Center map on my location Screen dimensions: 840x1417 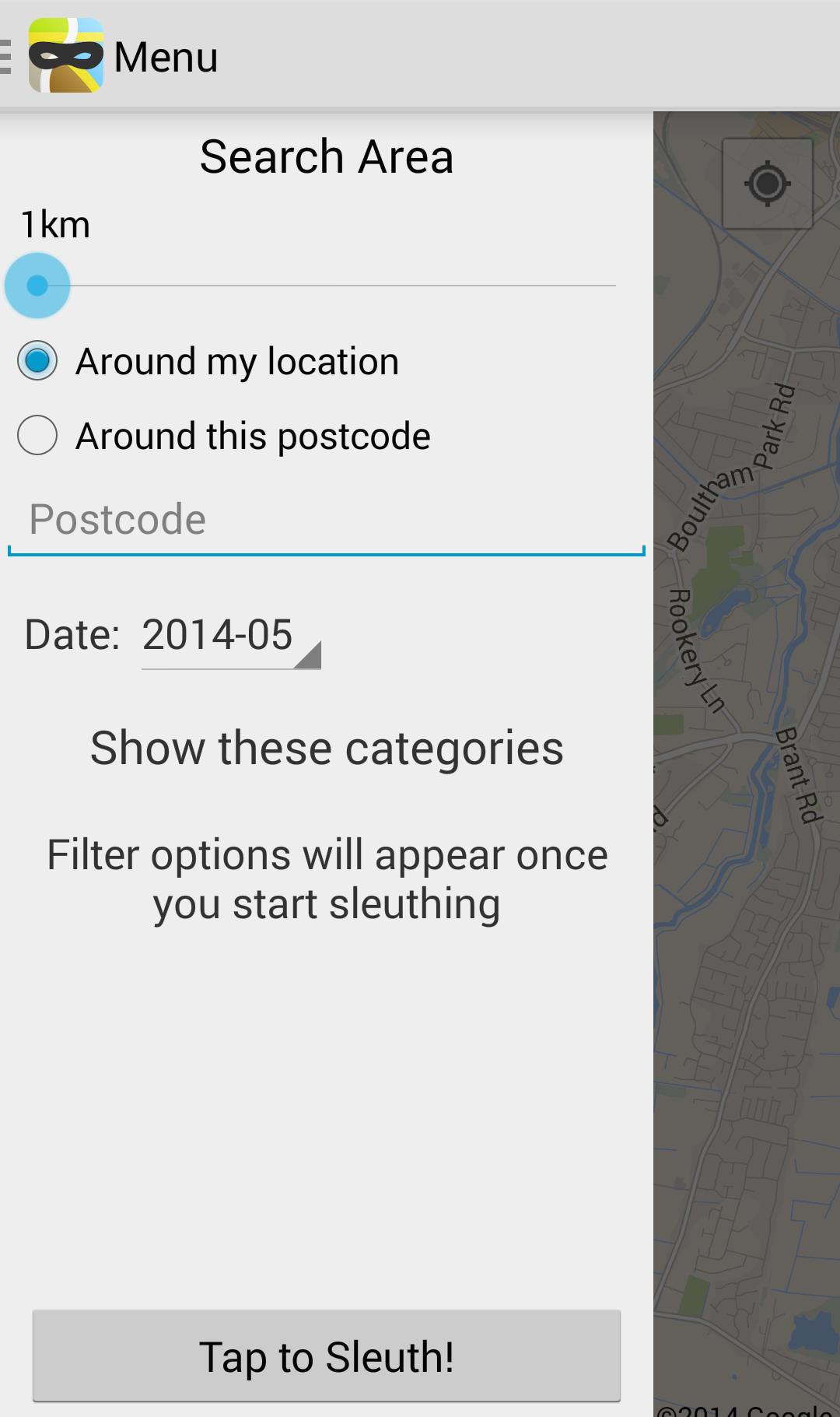[767, 184]
